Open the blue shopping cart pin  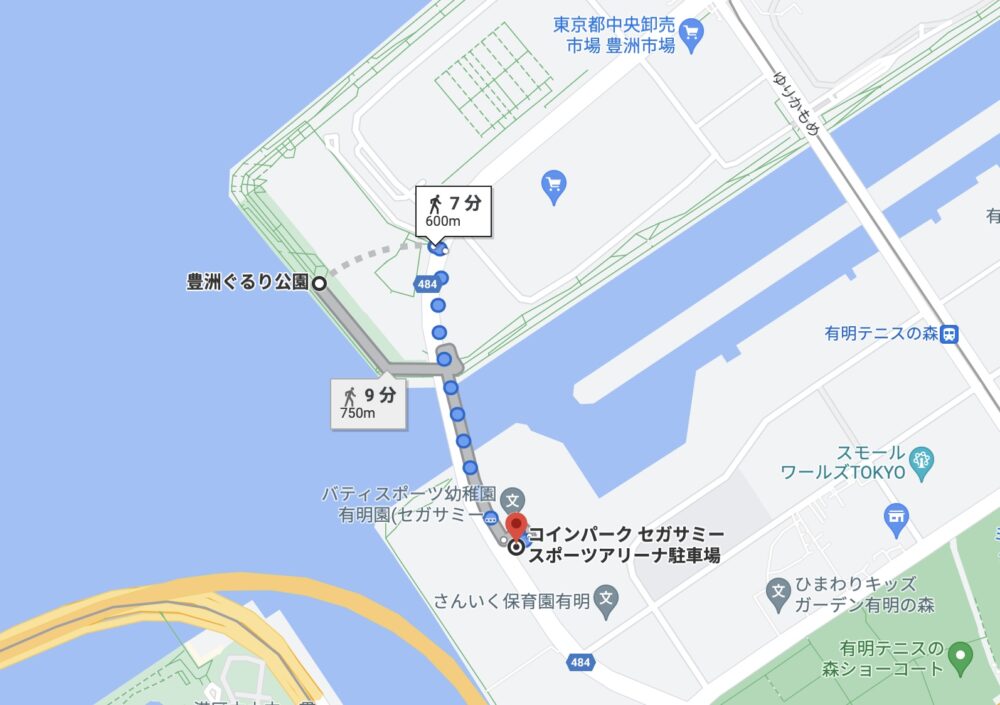coord(553,184)
